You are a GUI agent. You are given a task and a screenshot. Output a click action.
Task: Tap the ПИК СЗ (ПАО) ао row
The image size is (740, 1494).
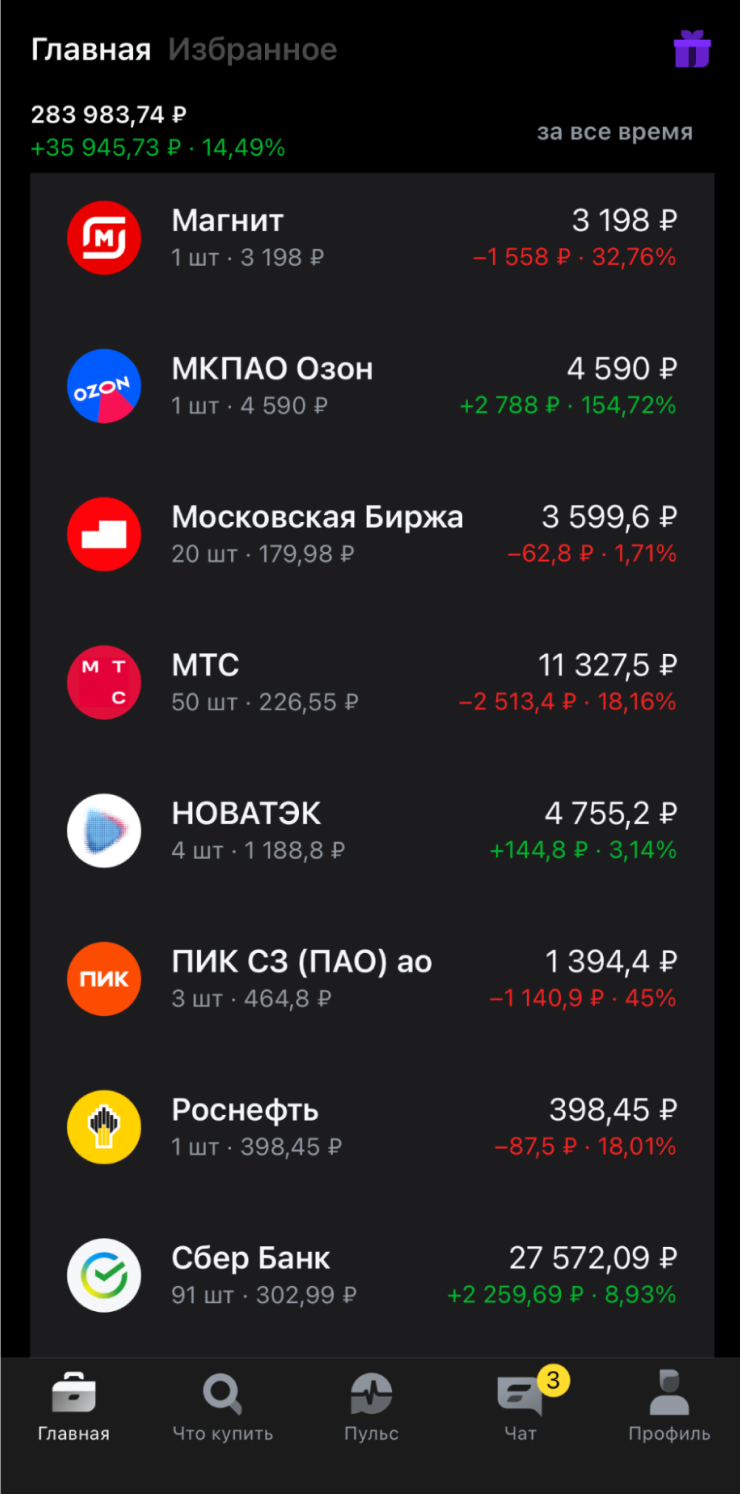coord(372,978)
